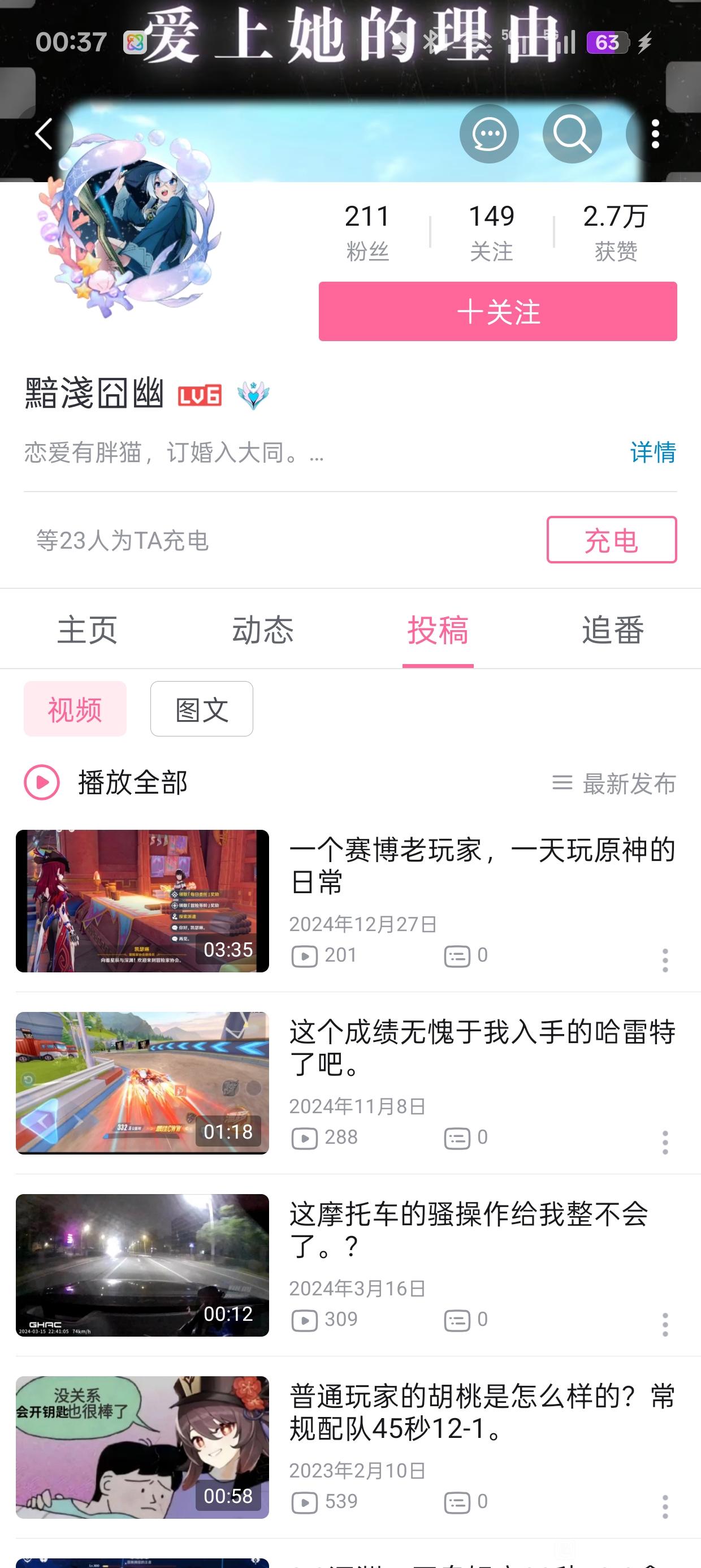Search this user's uploads
Image resolution: width=701 pixels, height=1568 pixels.
pyautogui.click(x=572, y=133)
